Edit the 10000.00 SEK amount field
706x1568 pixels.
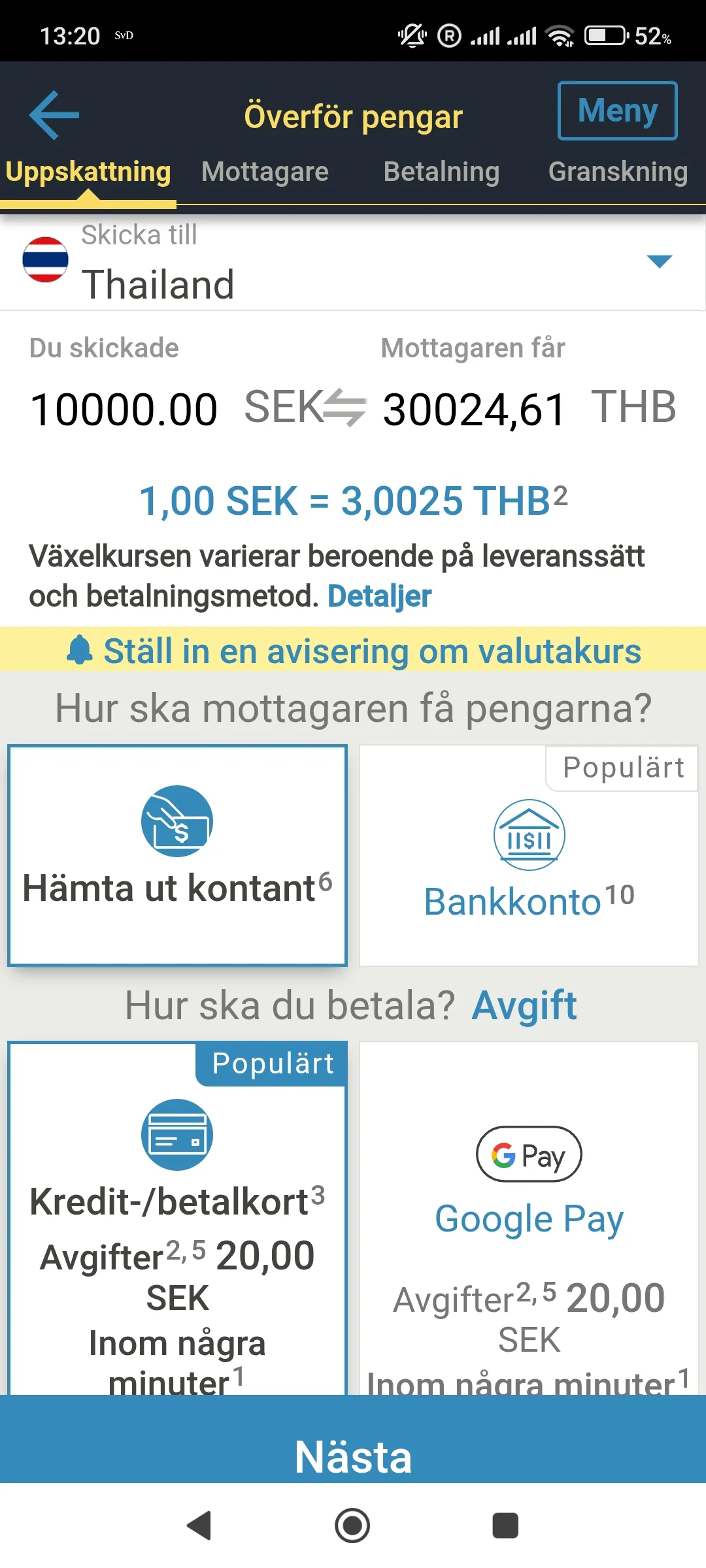[x=124, y=408]
